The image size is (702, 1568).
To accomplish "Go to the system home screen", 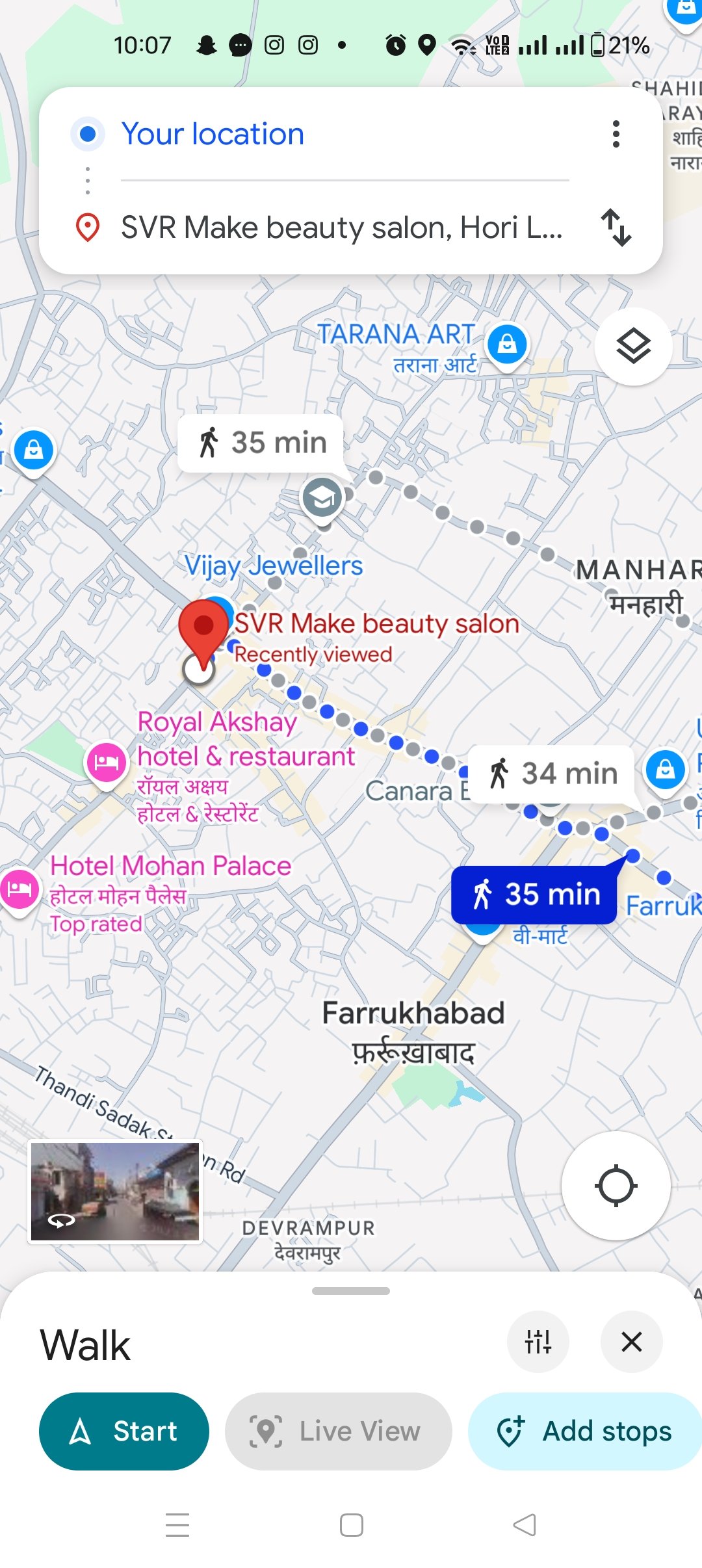I will (x=351, y=1524).
